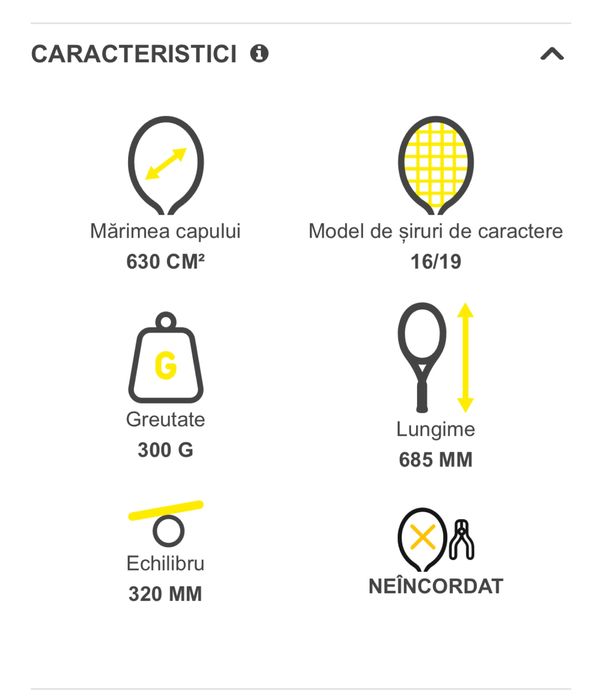Collapse the Caracteristici section
The height and width of the screenshot is (699, 602).
pos(552,54)
